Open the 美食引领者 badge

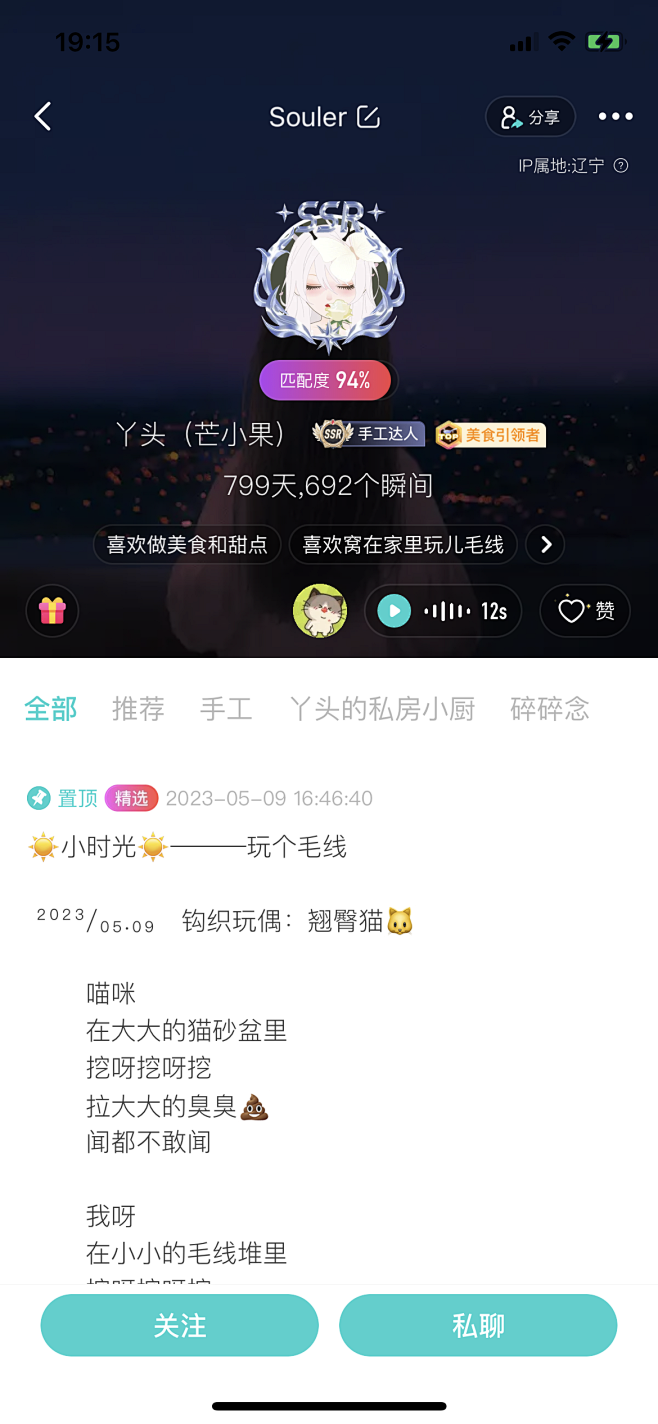(x=491, y=434)
